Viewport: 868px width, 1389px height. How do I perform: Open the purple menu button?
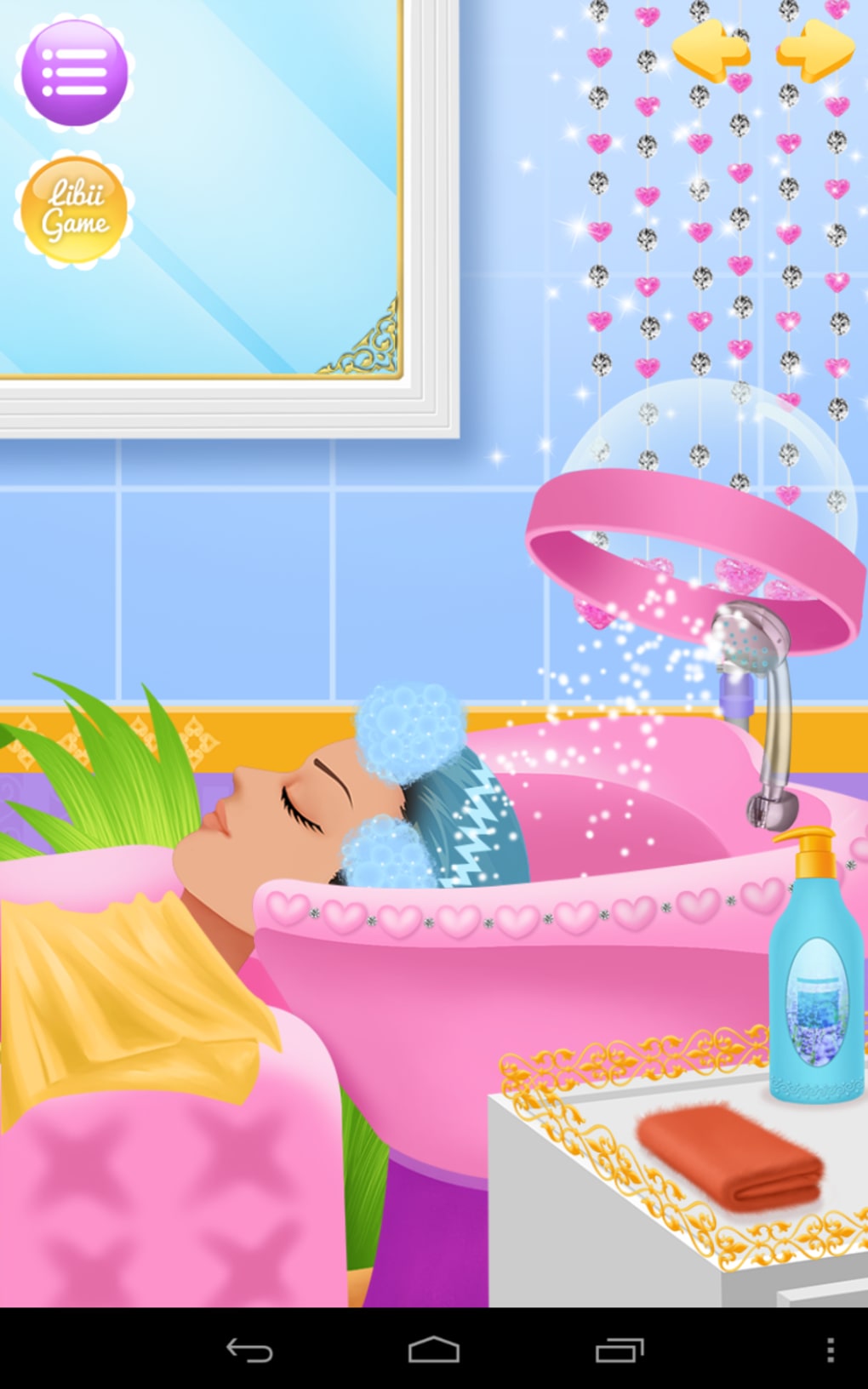click(x=74, y=72)
